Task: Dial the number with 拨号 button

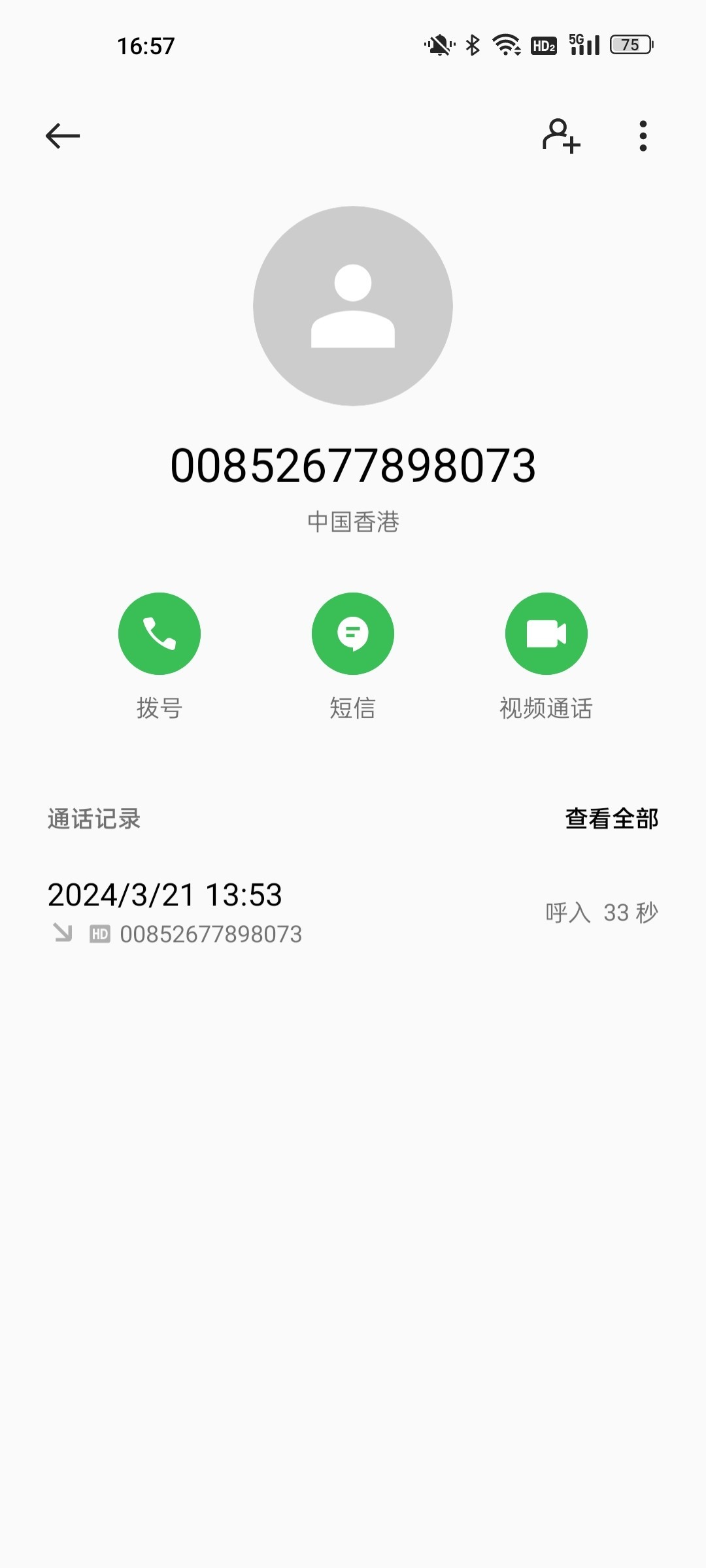Action: pos(159,634)
